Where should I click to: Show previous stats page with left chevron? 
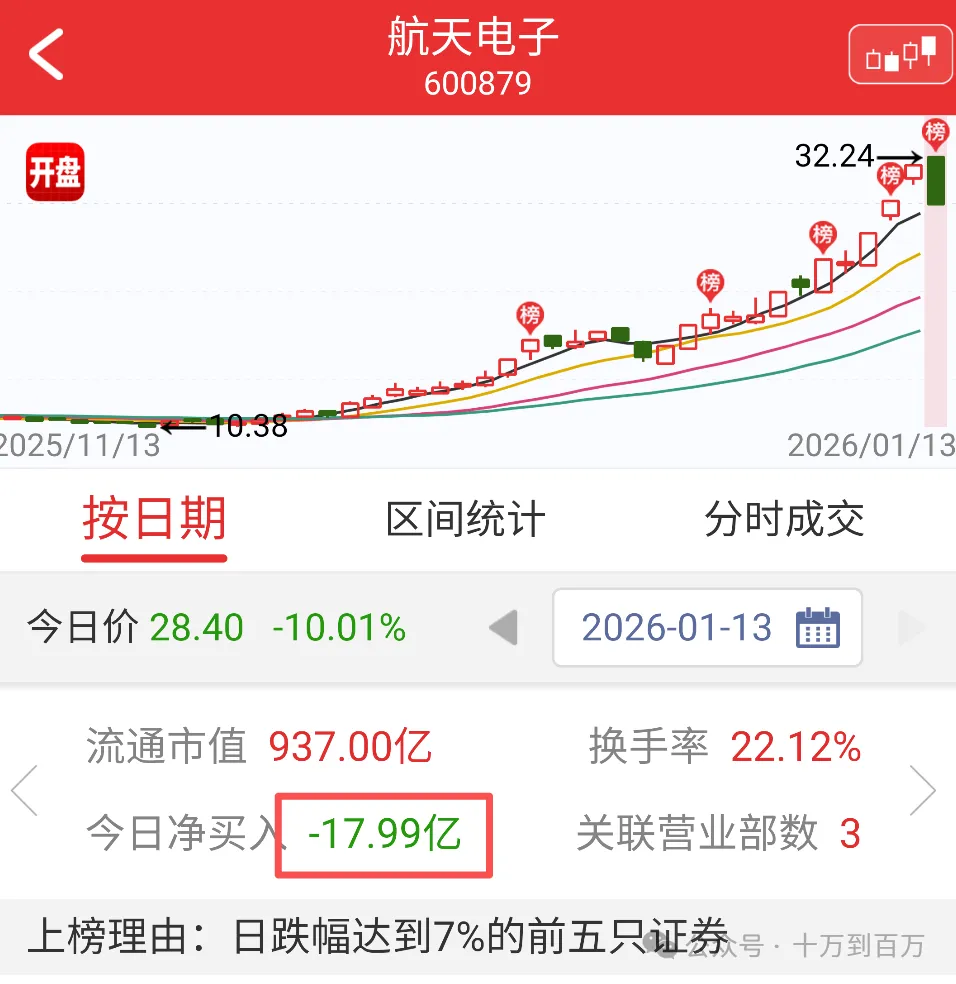click(x=24, y=790)
